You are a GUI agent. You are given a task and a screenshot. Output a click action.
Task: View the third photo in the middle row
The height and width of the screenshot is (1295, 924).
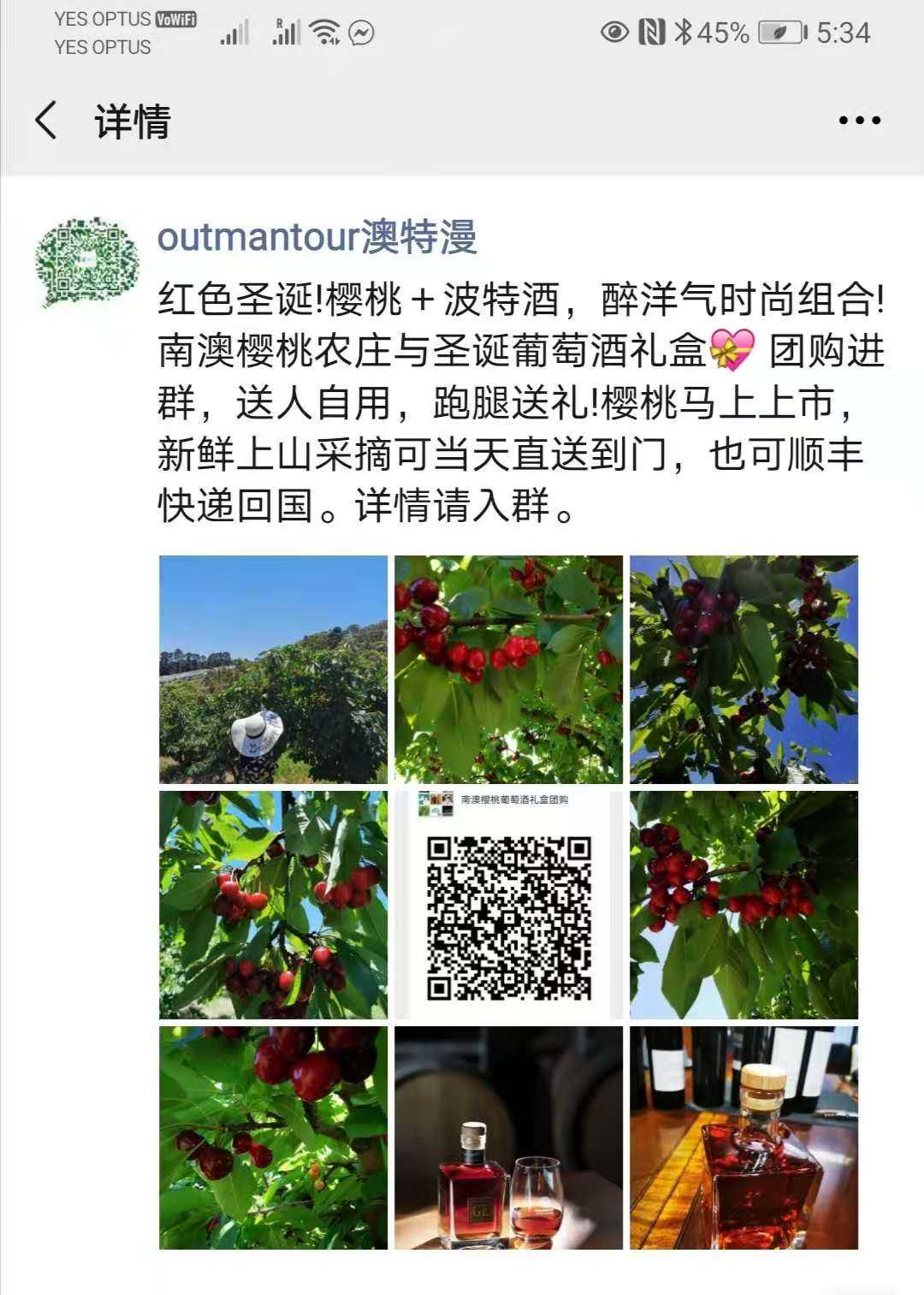pyautogui.click(x=743, y=905)
